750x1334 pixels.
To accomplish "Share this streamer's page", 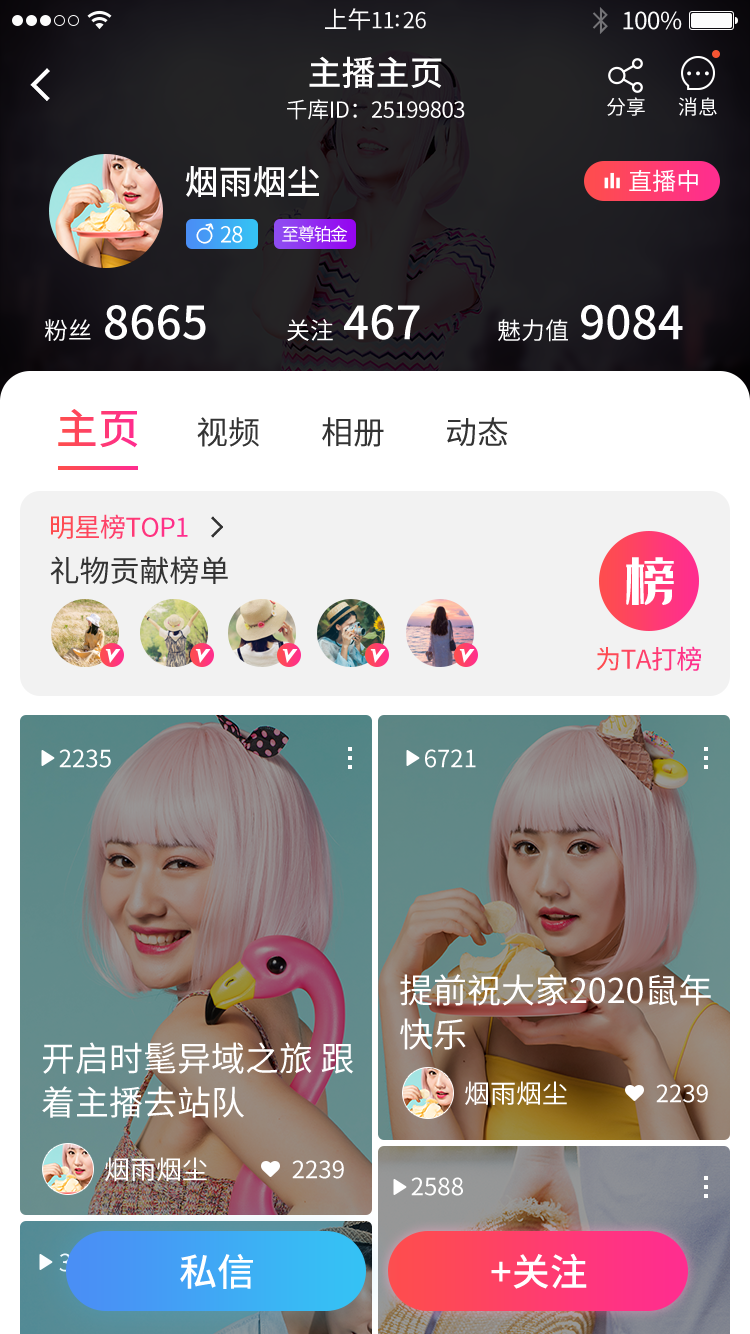I will pos(625,86).
